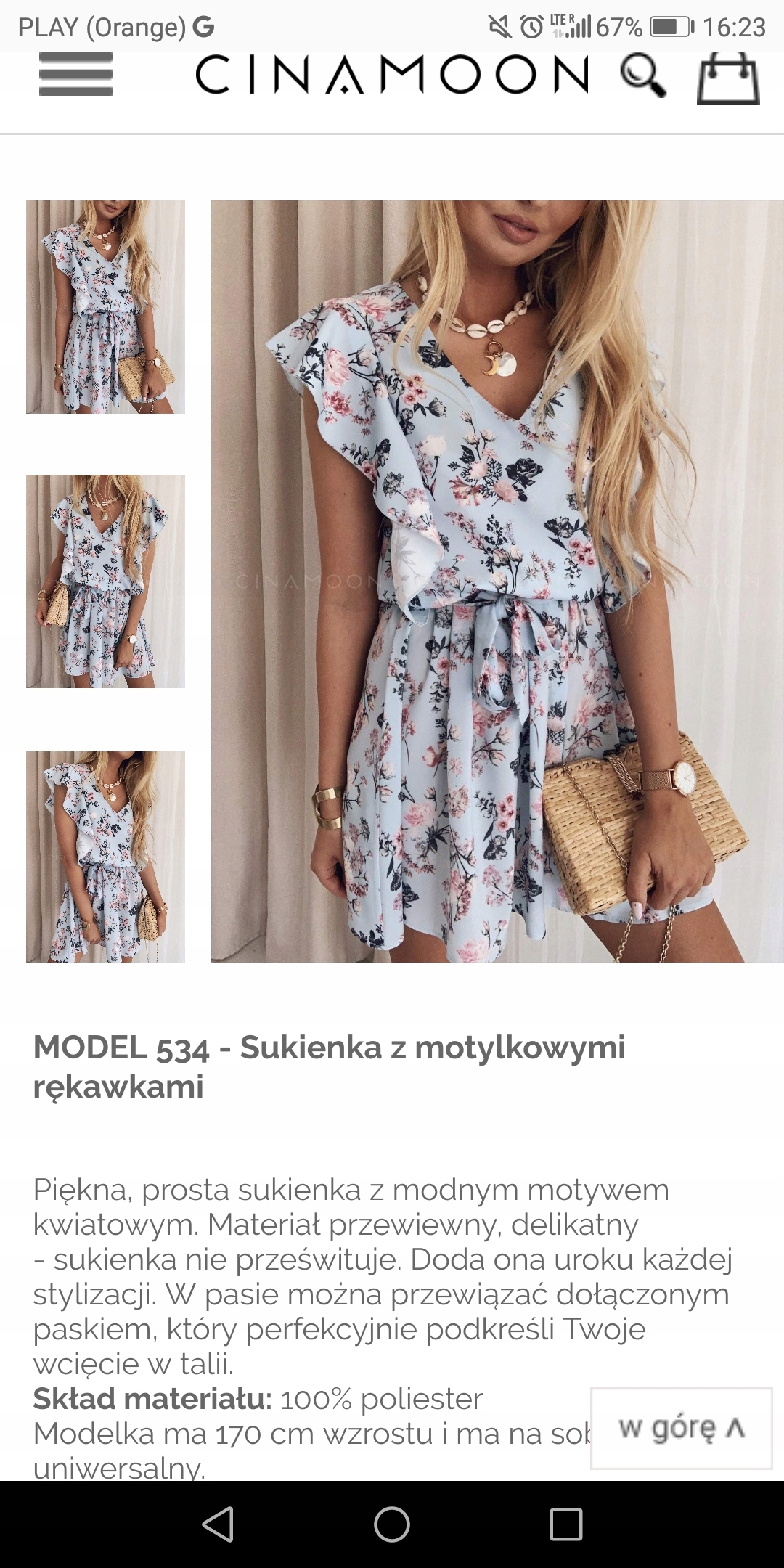Screen dimensions: 784x1568
Task: Go back using system back button
Action: [x=218, y=1524]
